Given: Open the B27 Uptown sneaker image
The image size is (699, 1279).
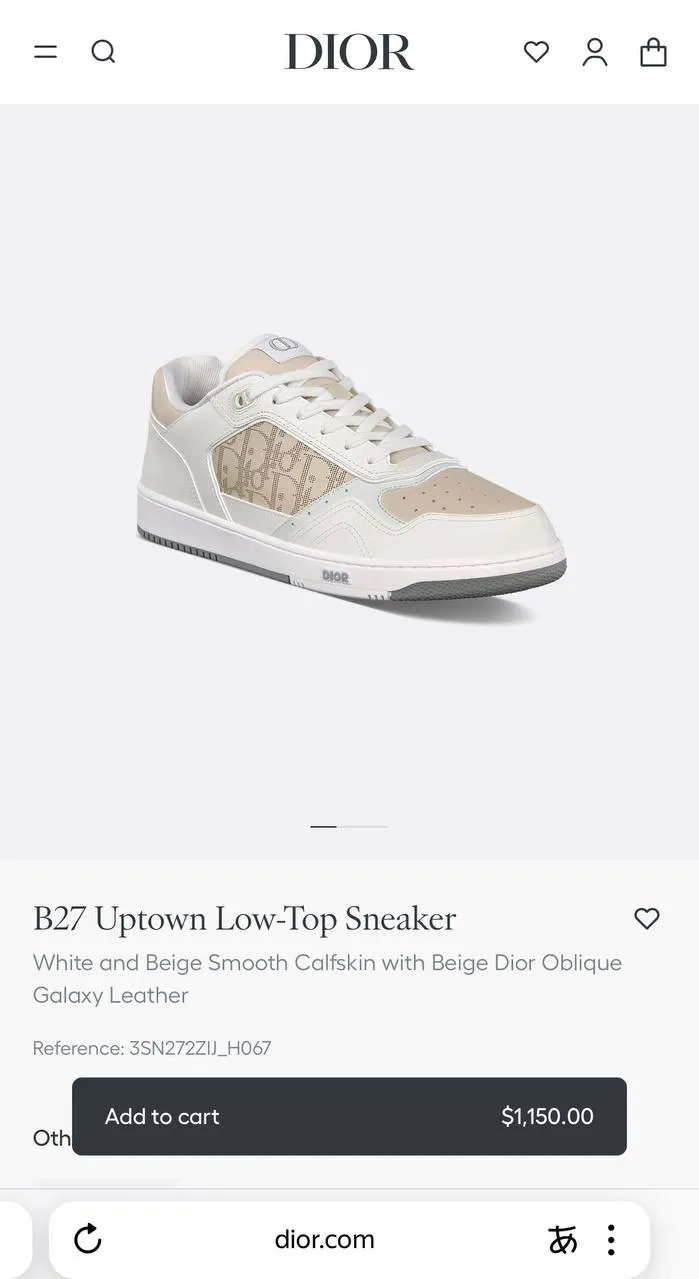Looking at the screenshot, I should tap(349, 470).
